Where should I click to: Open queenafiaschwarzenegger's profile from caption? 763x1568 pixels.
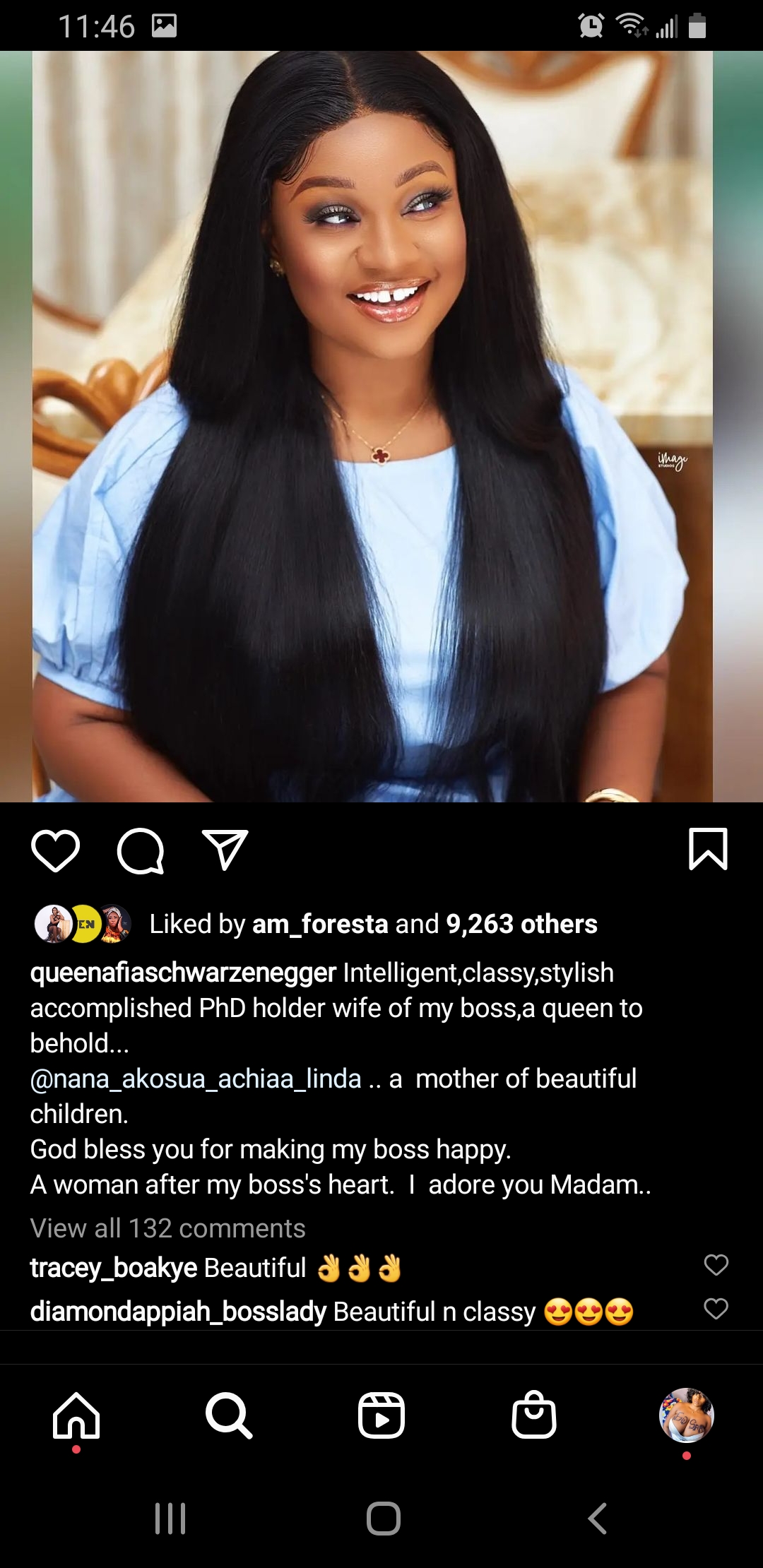pos(183,973)
